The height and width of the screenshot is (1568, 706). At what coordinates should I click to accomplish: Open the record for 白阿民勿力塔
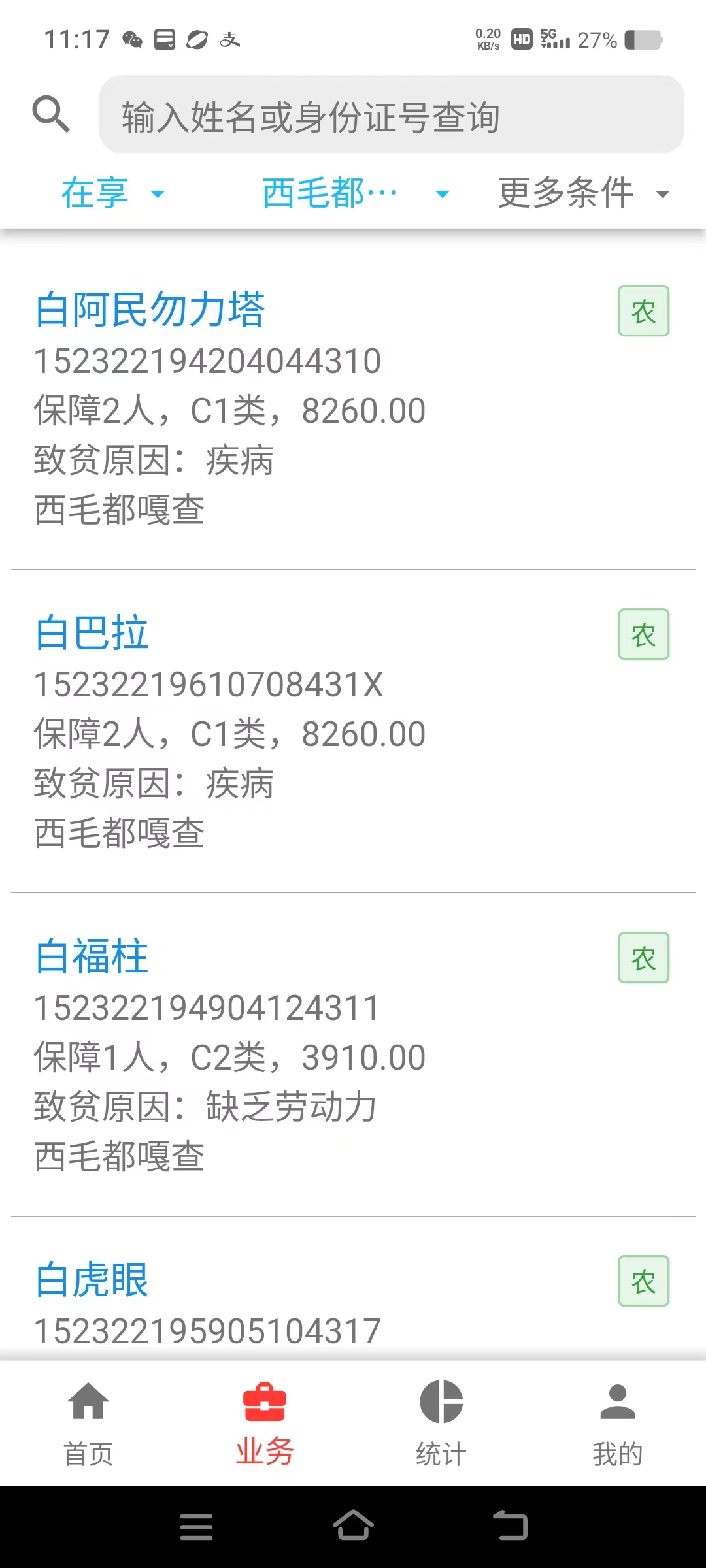[x=353, y=408]
